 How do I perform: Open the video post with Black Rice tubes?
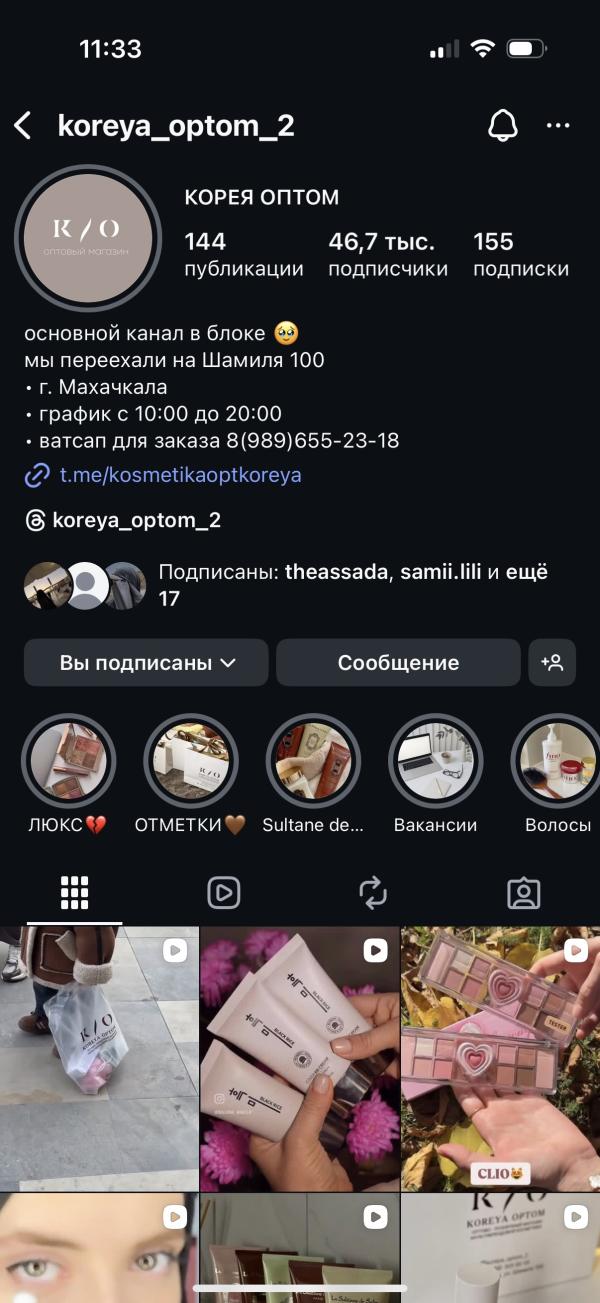click(x=299, y=1058)
